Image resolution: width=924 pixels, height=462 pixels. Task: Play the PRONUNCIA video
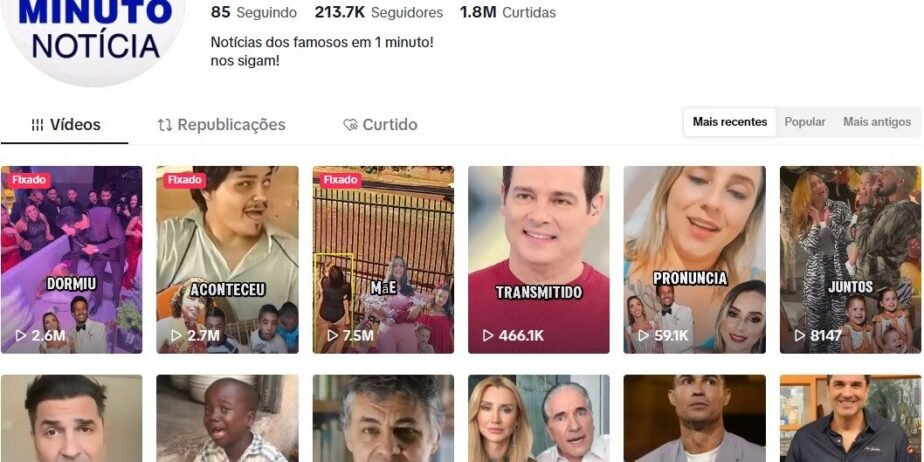[694, 259]
